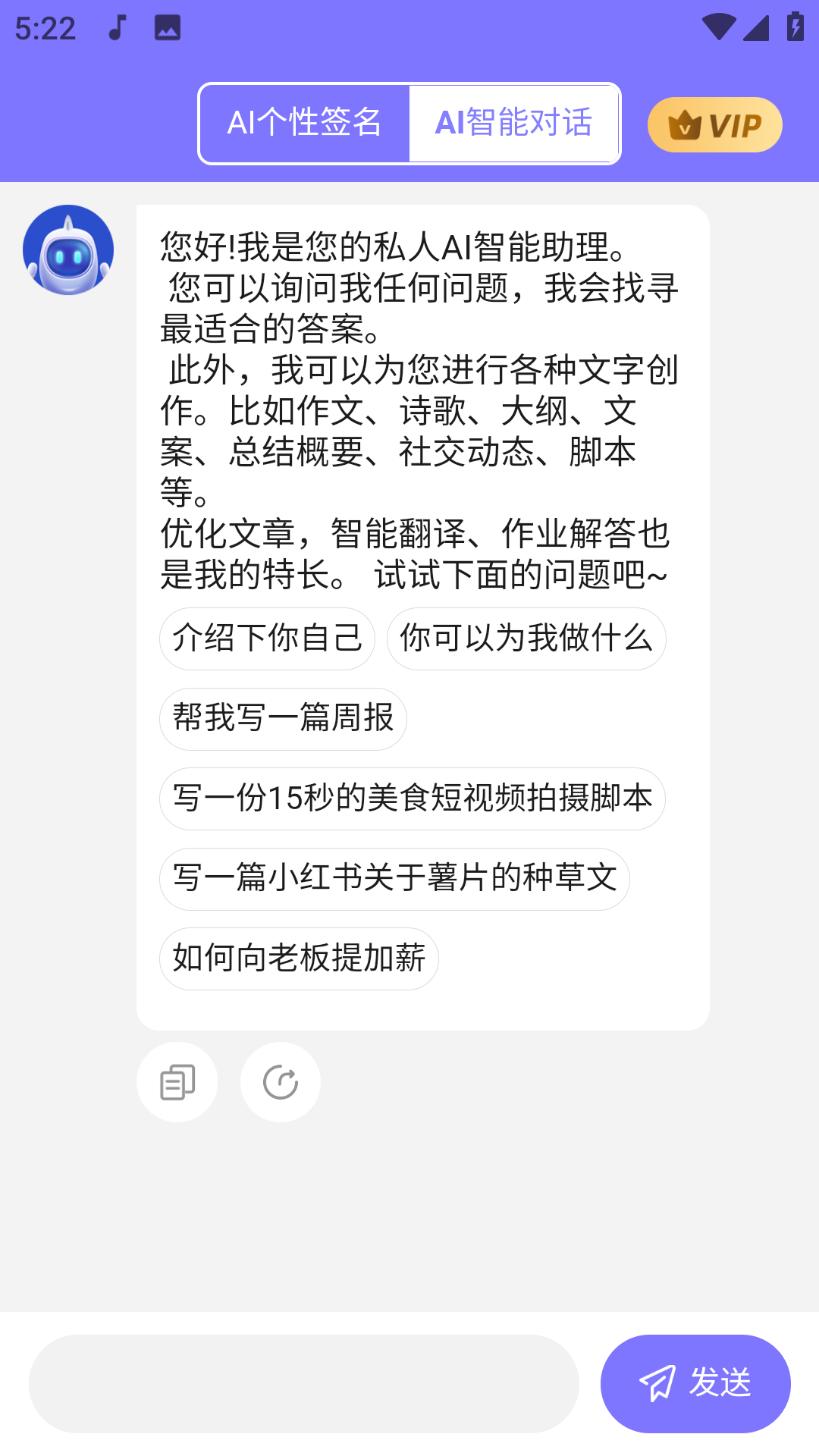819x1456 pixels.
Task: Select the 帮我写一篇周报 suggestion
Action: point(283,719)
